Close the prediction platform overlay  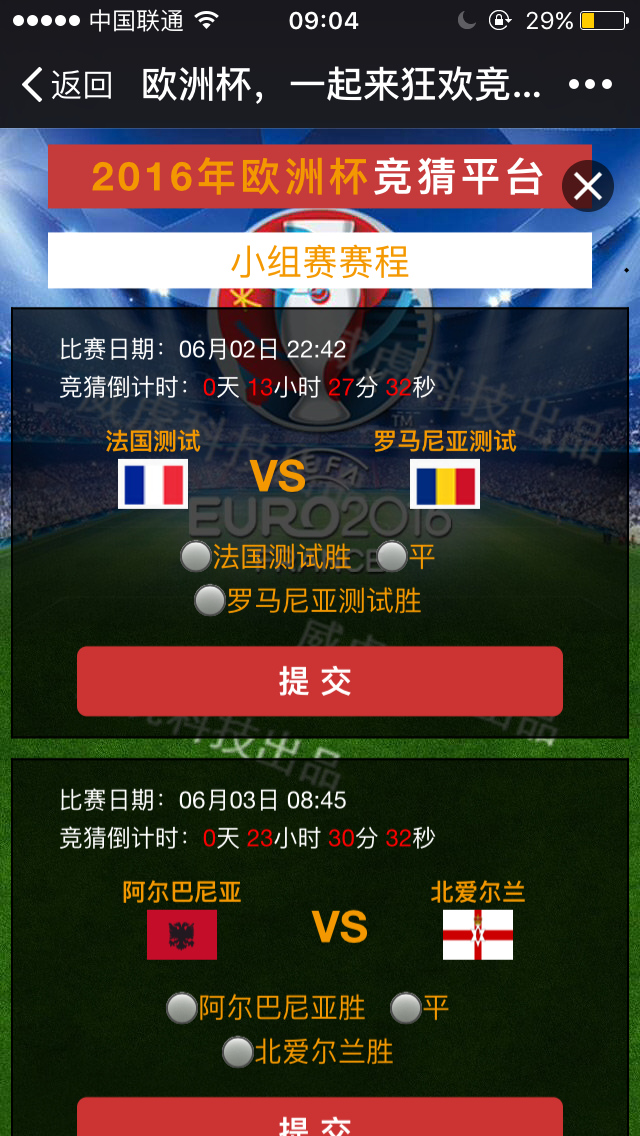pos(588,186)
